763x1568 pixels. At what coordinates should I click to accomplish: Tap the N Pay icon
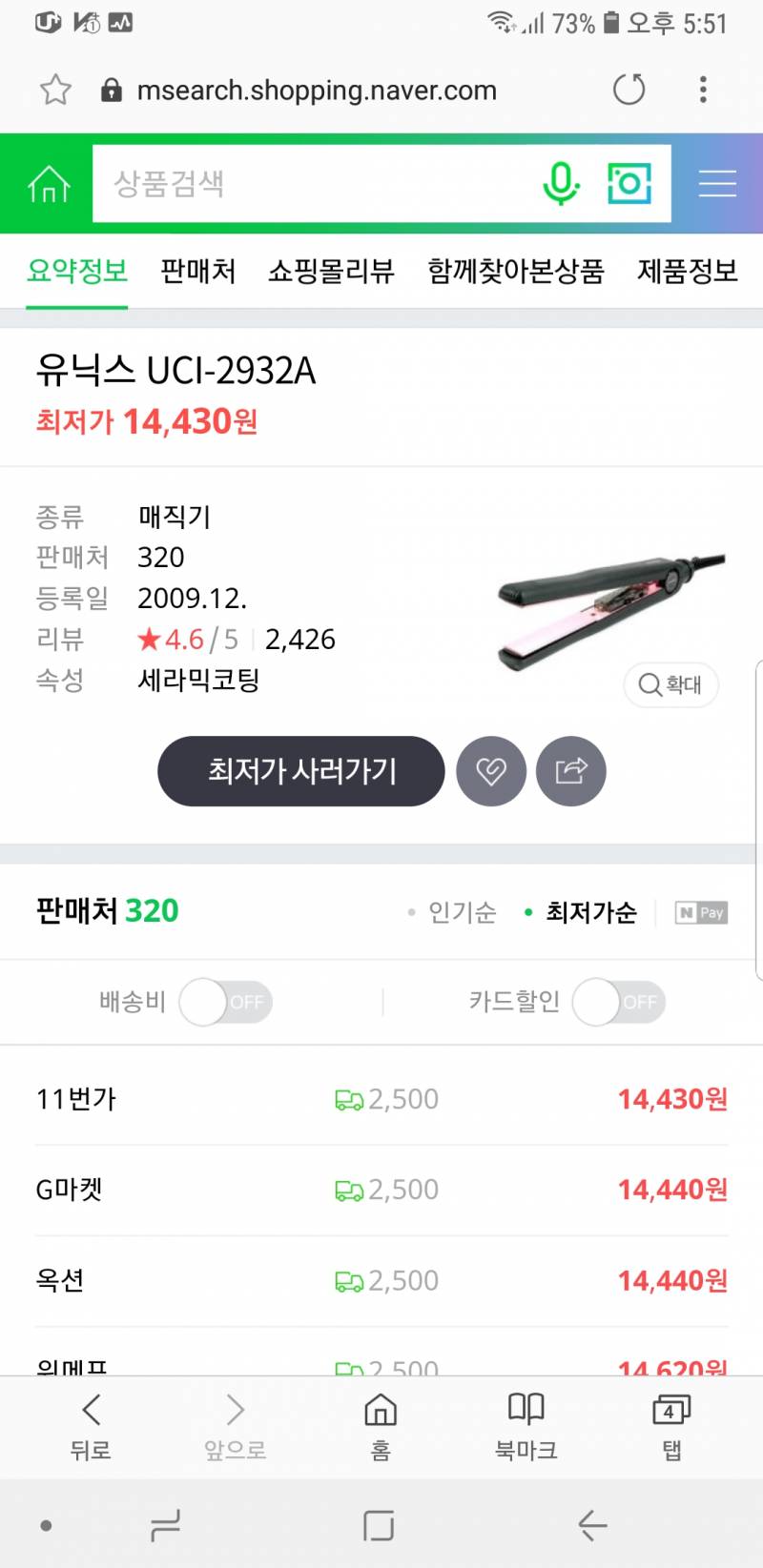(700, 911)
